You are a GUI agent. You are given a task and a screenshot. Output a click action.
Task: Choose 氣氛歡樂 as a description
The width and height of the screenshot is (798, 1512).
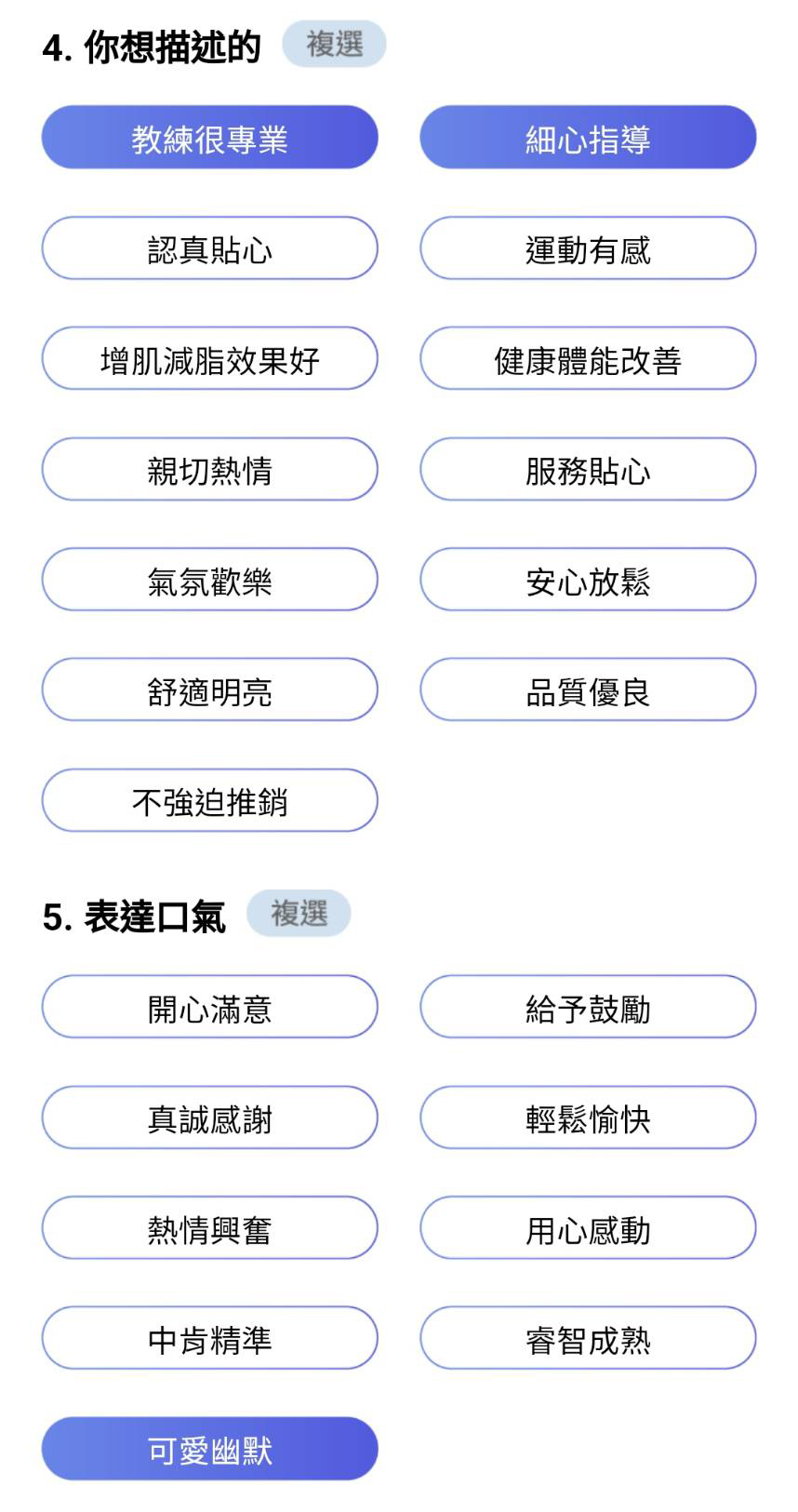(x=209, y=580)
